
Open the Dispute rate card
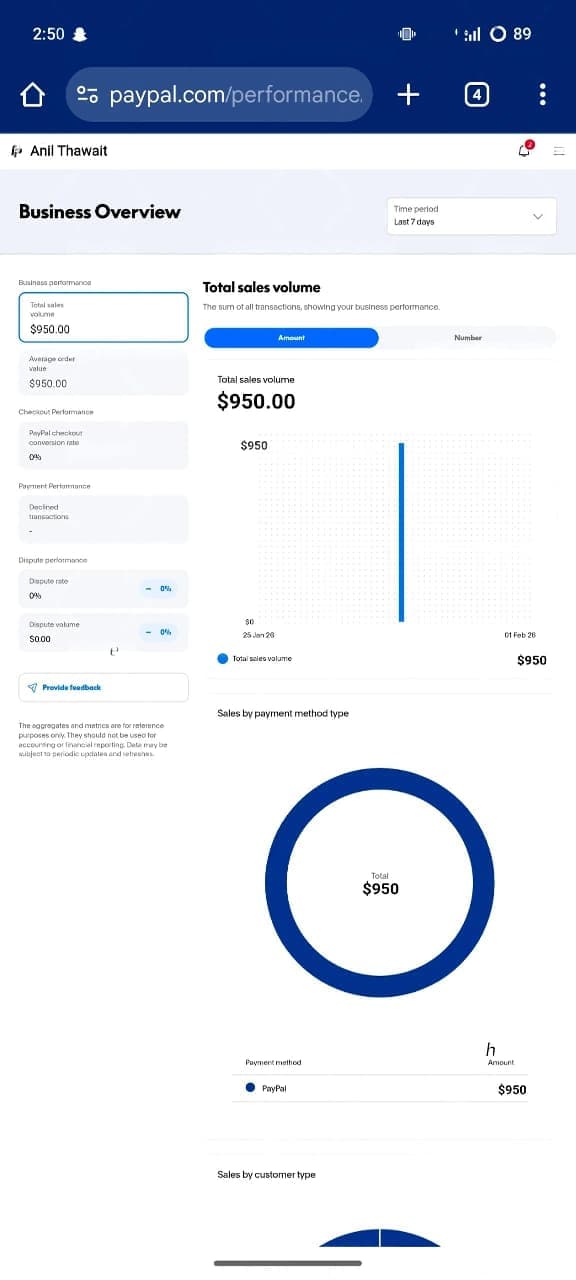103,588
